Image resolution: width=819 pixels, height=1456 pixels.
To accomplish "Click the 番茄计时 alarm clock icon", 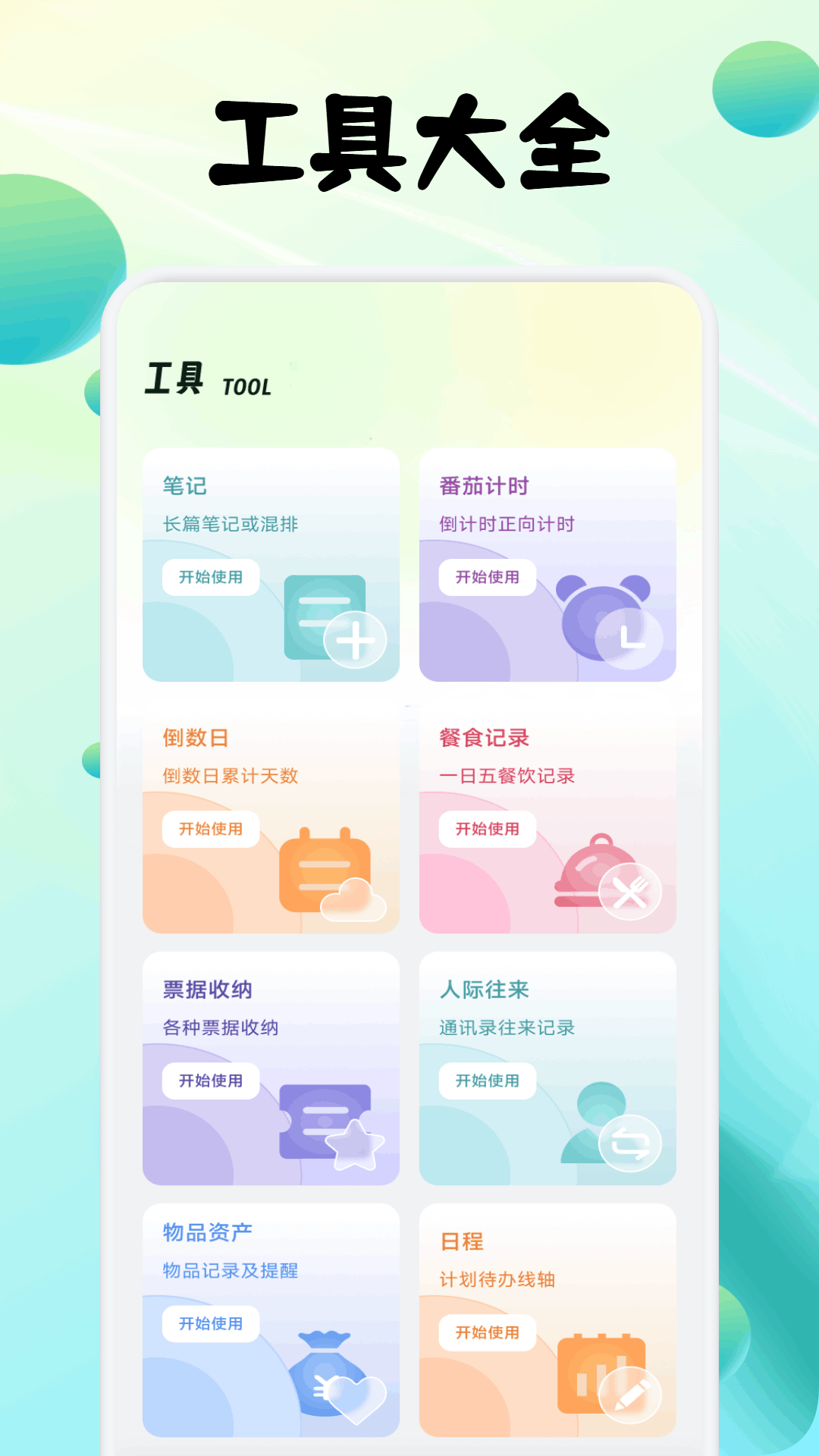I will (x=599, y=622).
